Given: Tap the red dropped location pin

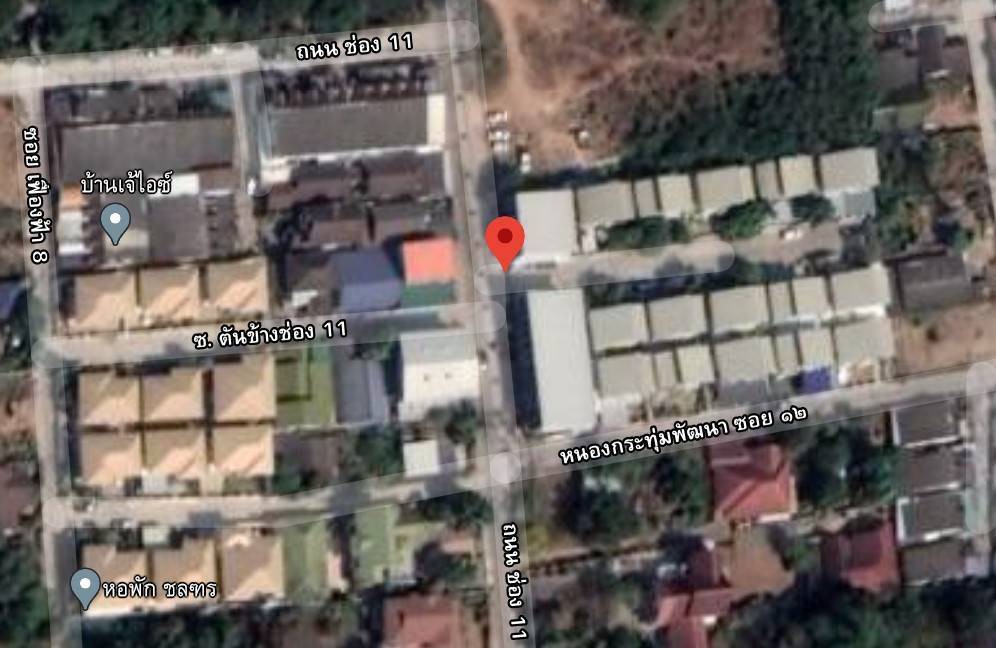Looking at the screenshot, I should click(x=505, y=239).
